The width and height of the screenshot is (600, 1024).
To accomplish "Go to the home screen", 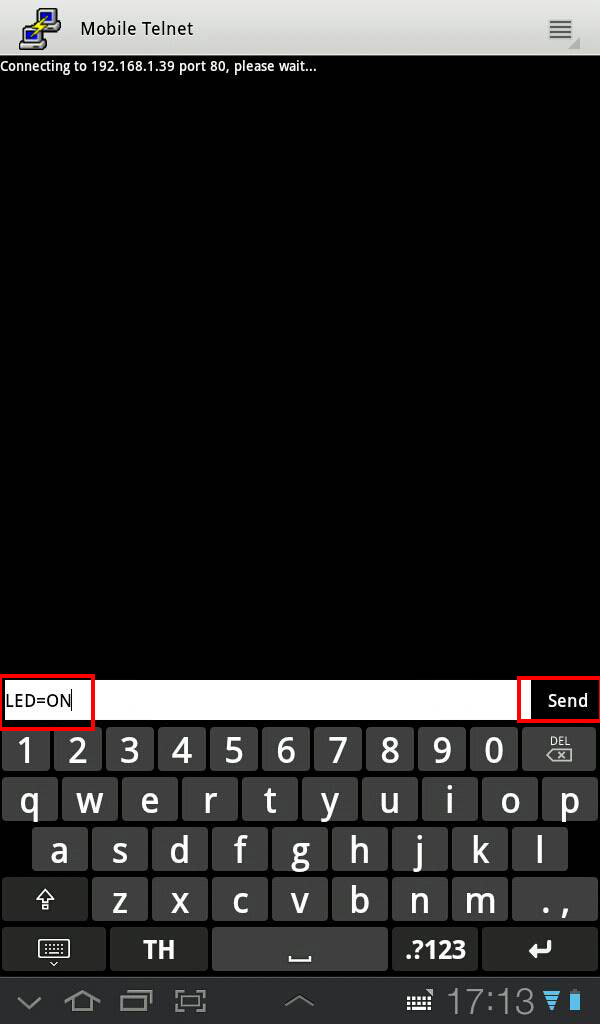I will [x=82, y=1000].
